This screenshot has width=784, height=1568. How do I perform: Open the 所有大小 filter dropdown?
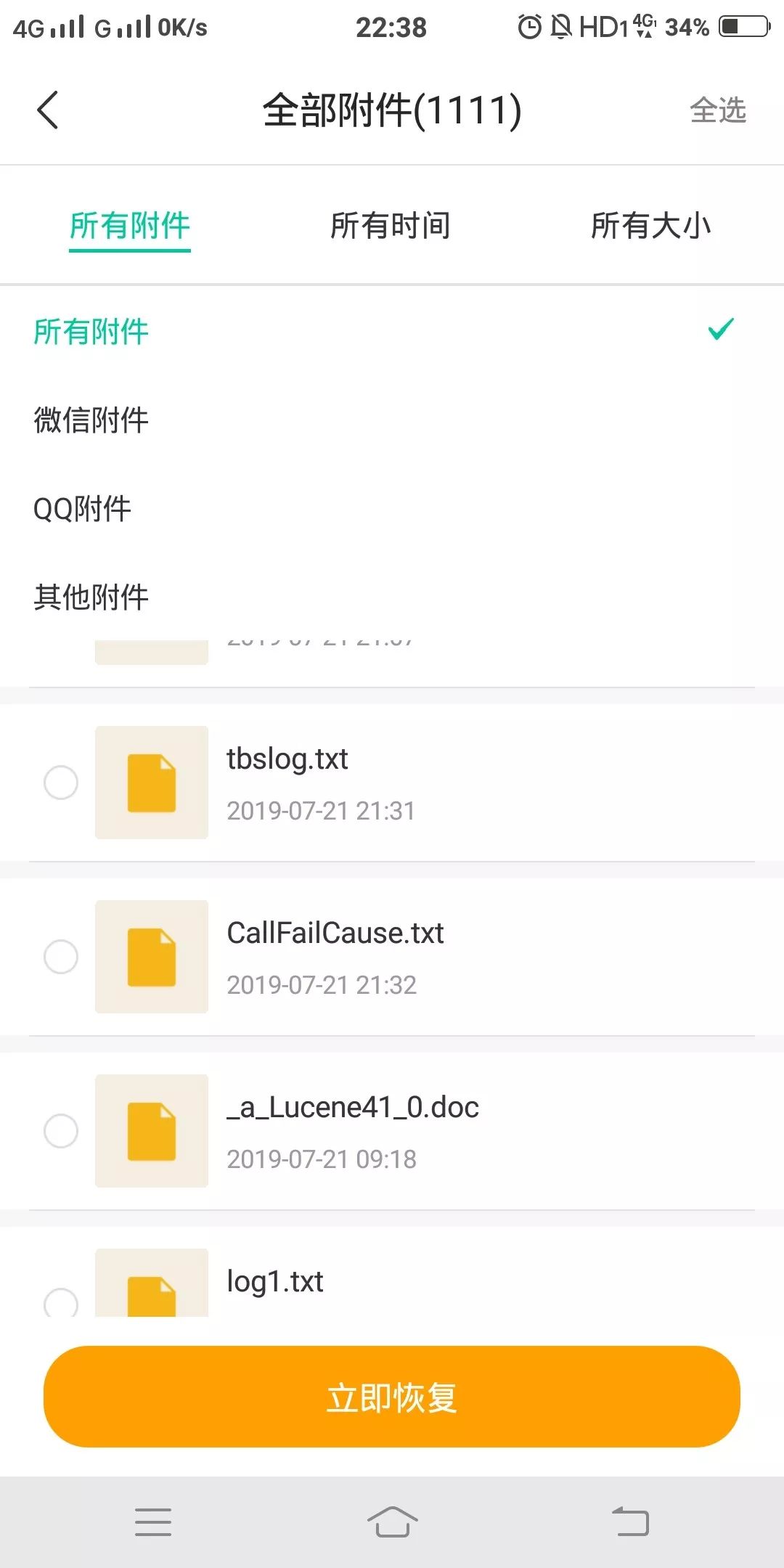pos(650,226)
